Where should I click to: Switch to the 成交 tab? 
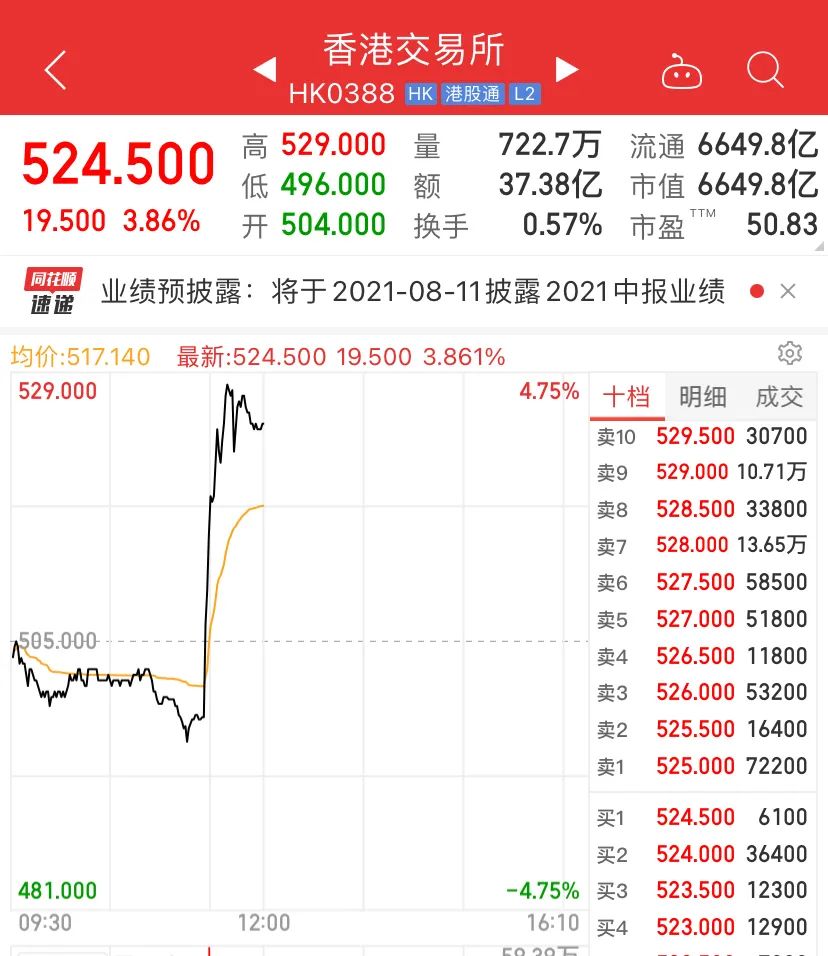click(780, 396)
